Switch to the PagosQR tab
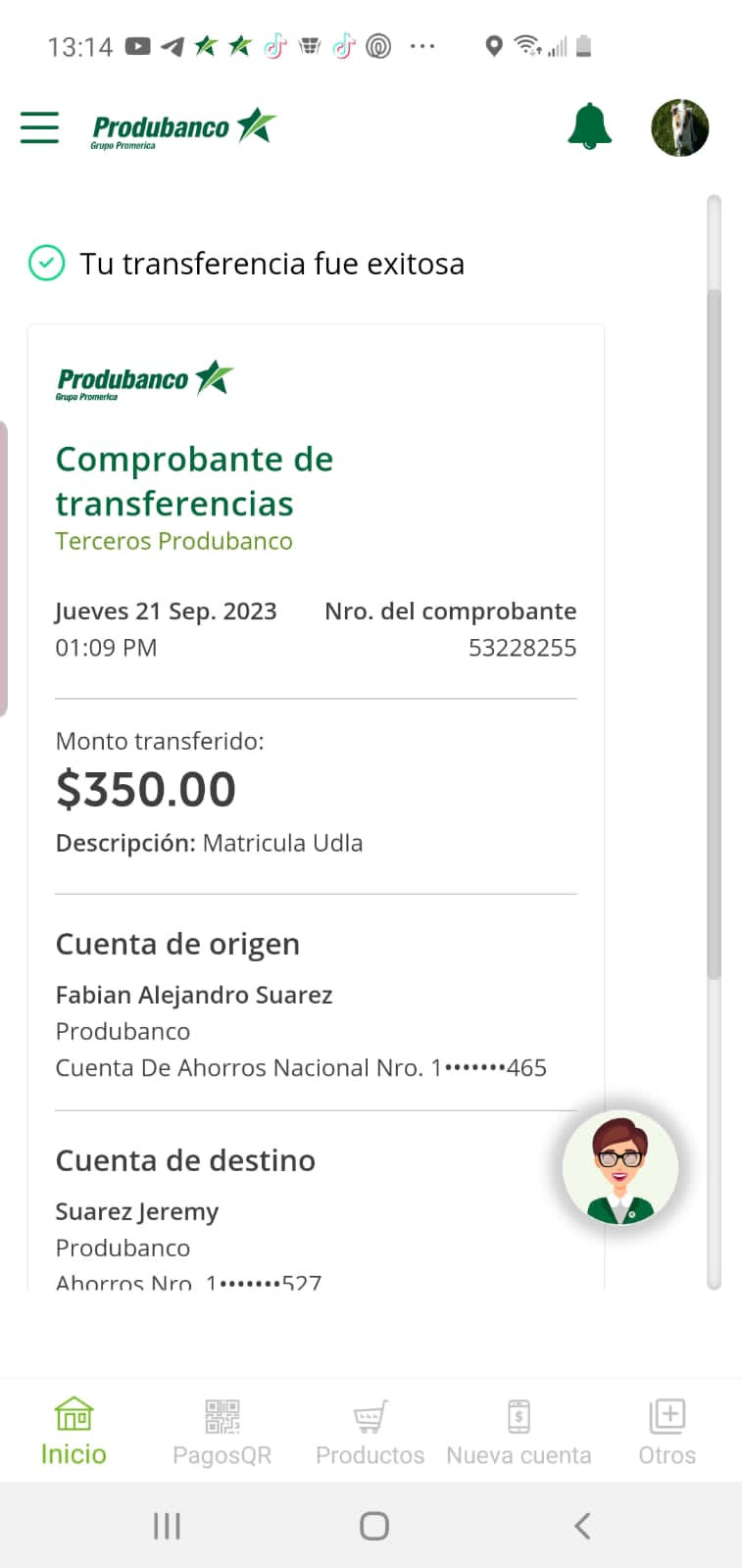Viewport: 742px width, 1568px height. [x=223, y=1432]
